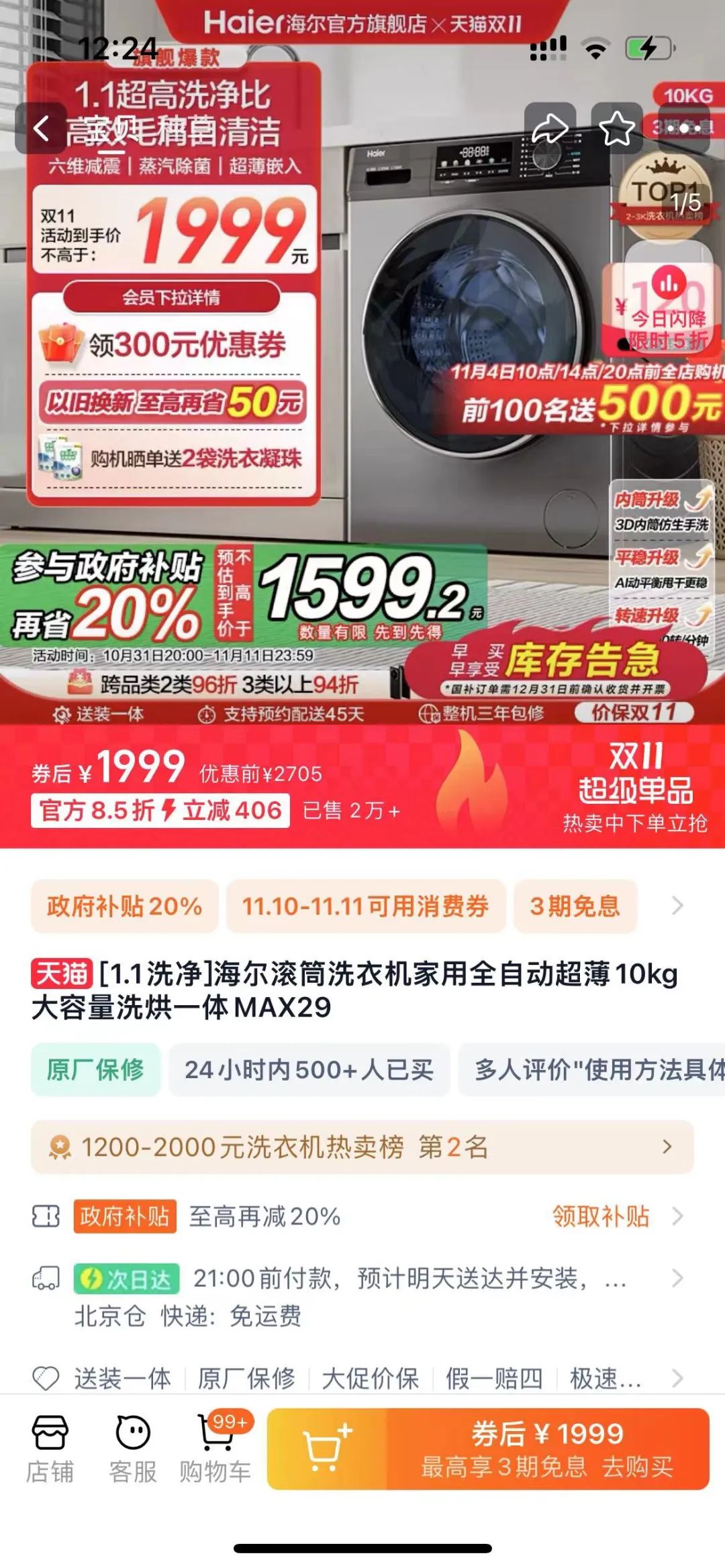Image resolution: width=725 pixels, height=1568 pixels.
Task: Open the 购物车 shopping cart
Action: click(215, 1449)
